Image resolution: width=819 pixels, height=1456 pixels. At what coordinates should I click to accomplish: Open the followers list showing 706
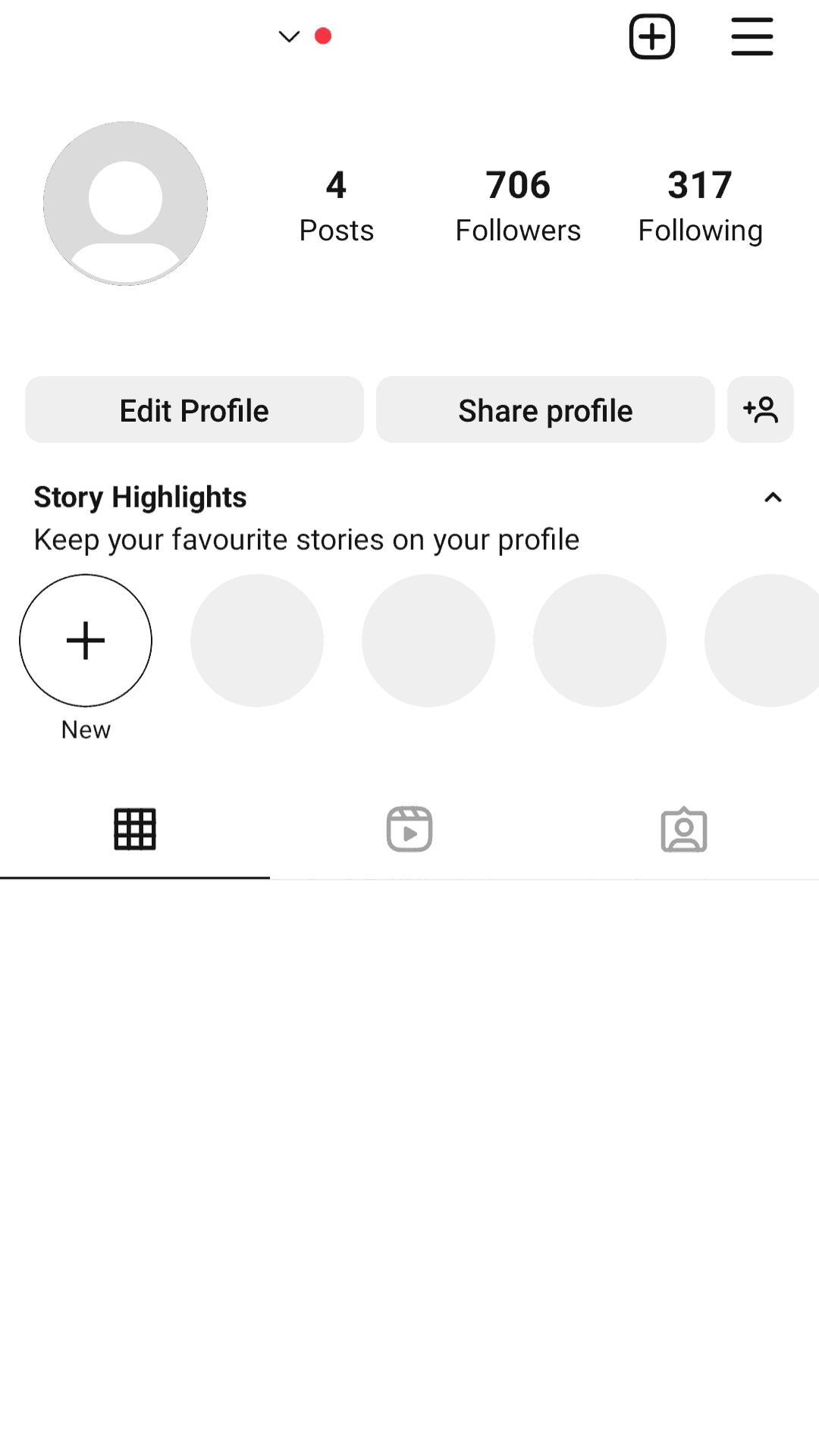pos(518,203)
